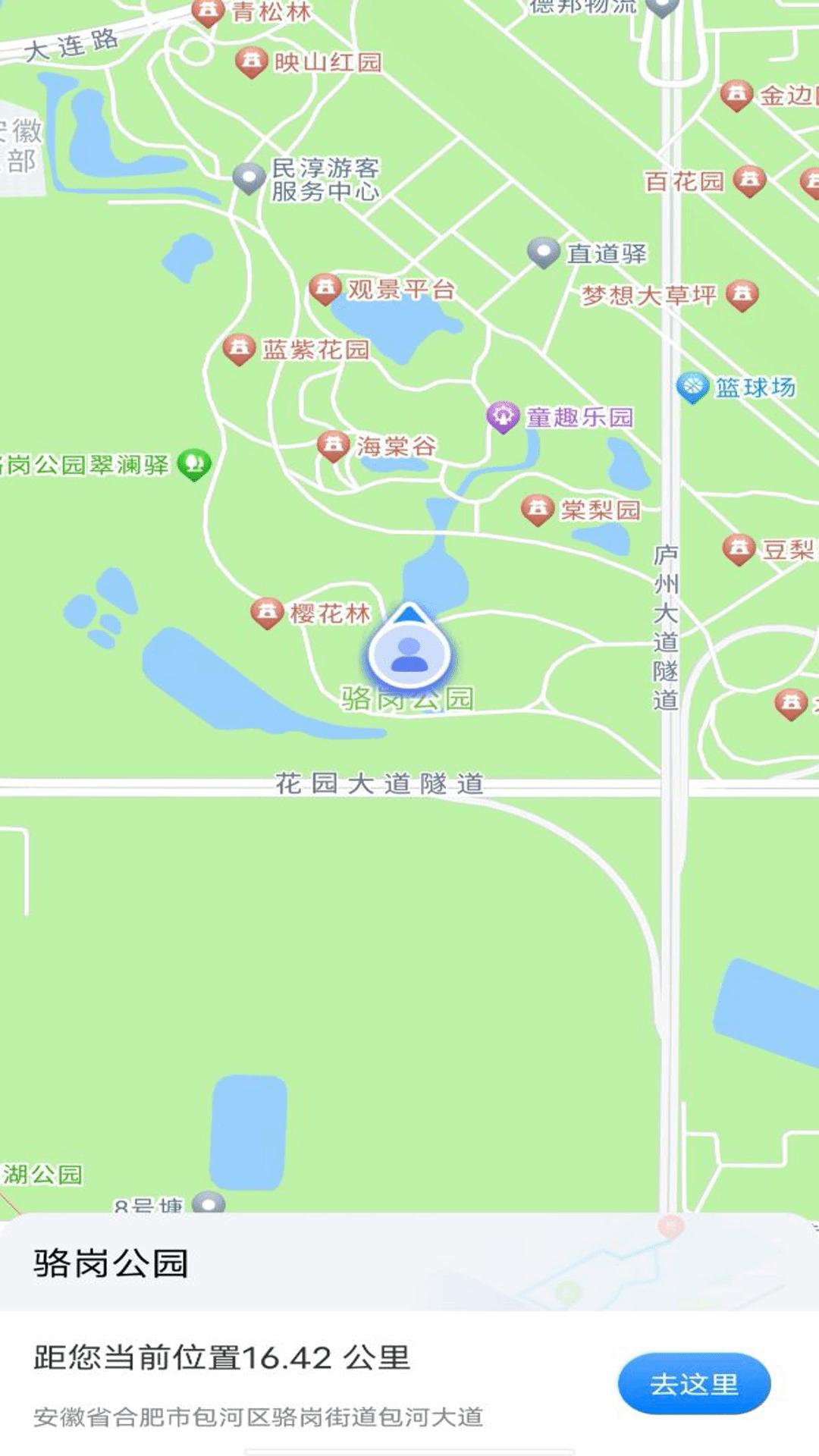Tap the 童趣乐园 playground icon
The height and width of the screenshot is (1456, 819).
pyautogui.click(x=501, y=416)
